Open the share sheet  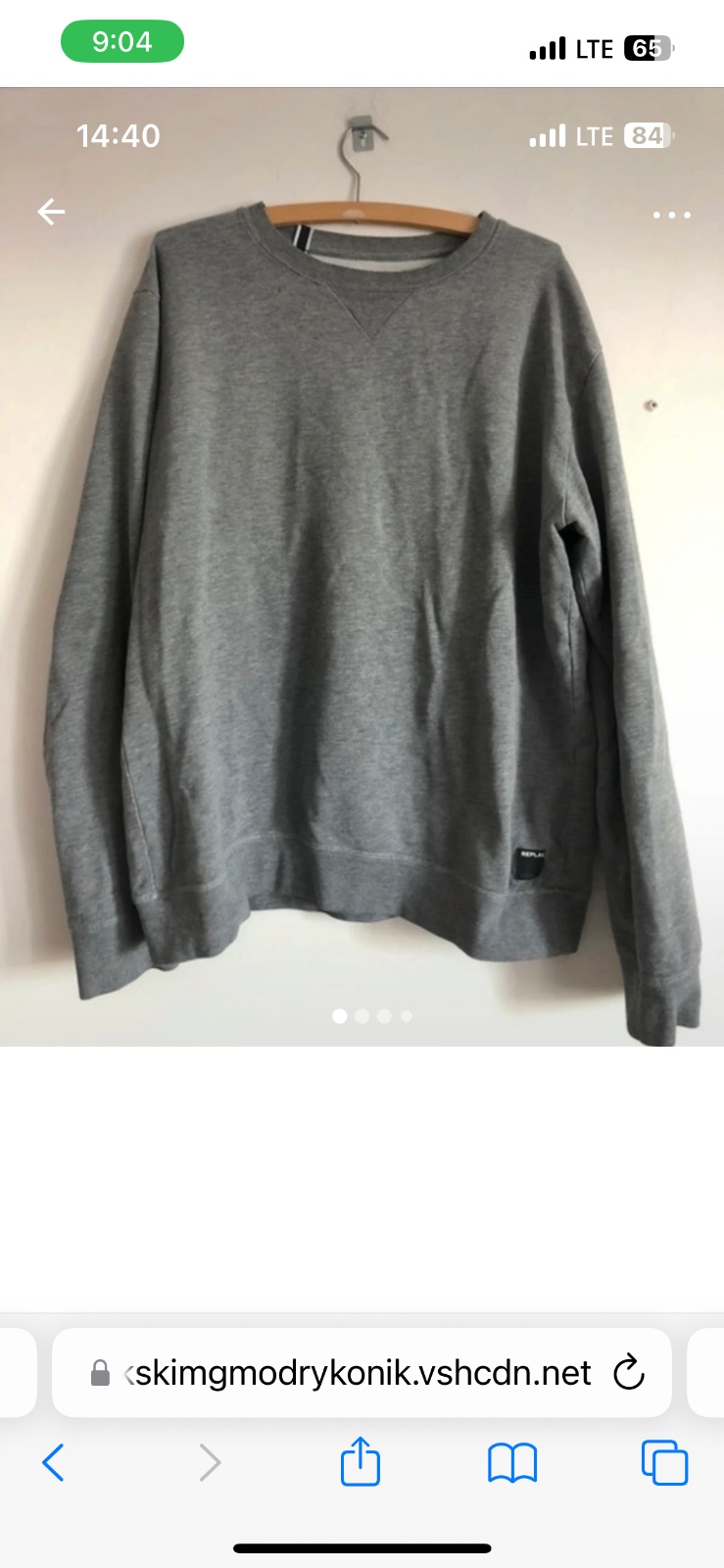[x=361, y=1462]
